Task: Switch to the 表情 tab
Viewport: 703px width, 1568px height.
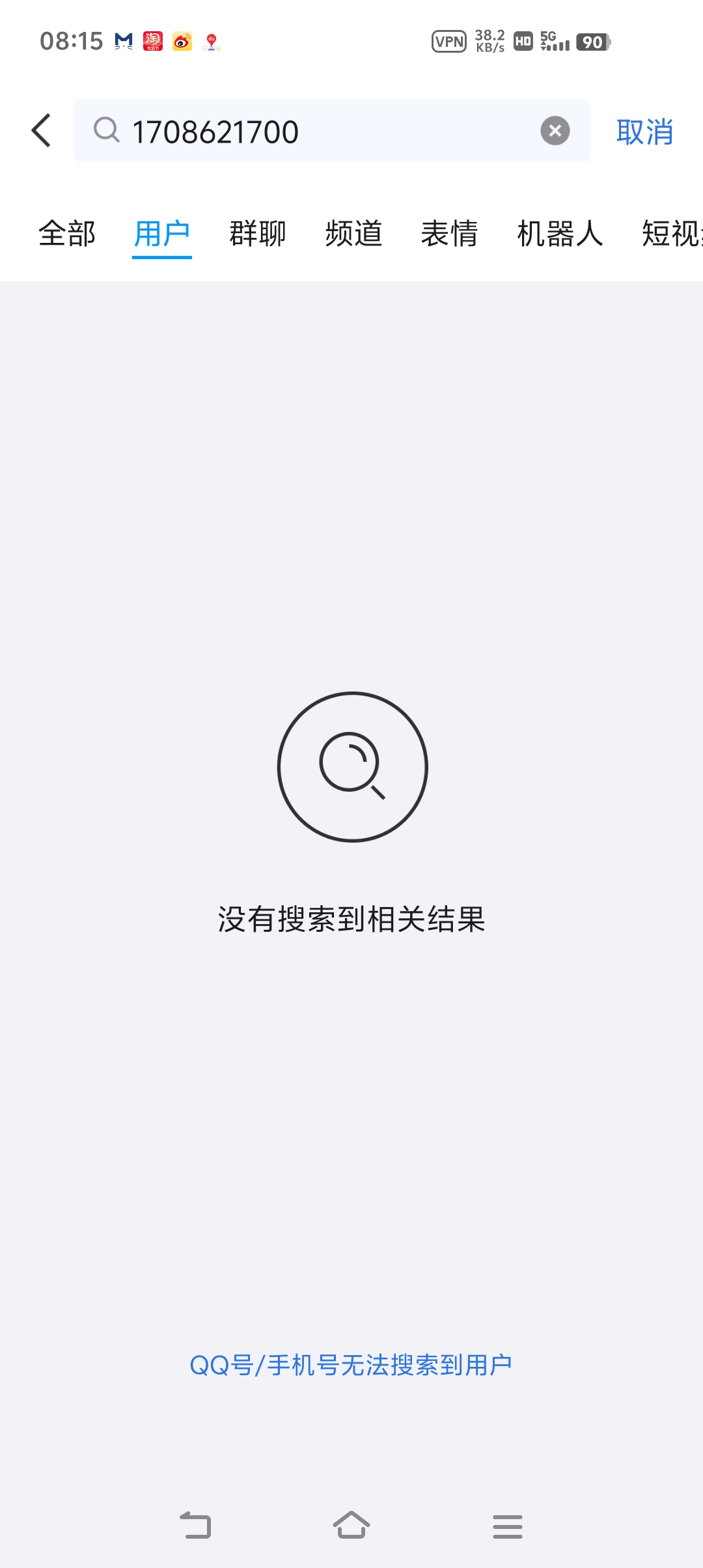Action: (449, 234)
